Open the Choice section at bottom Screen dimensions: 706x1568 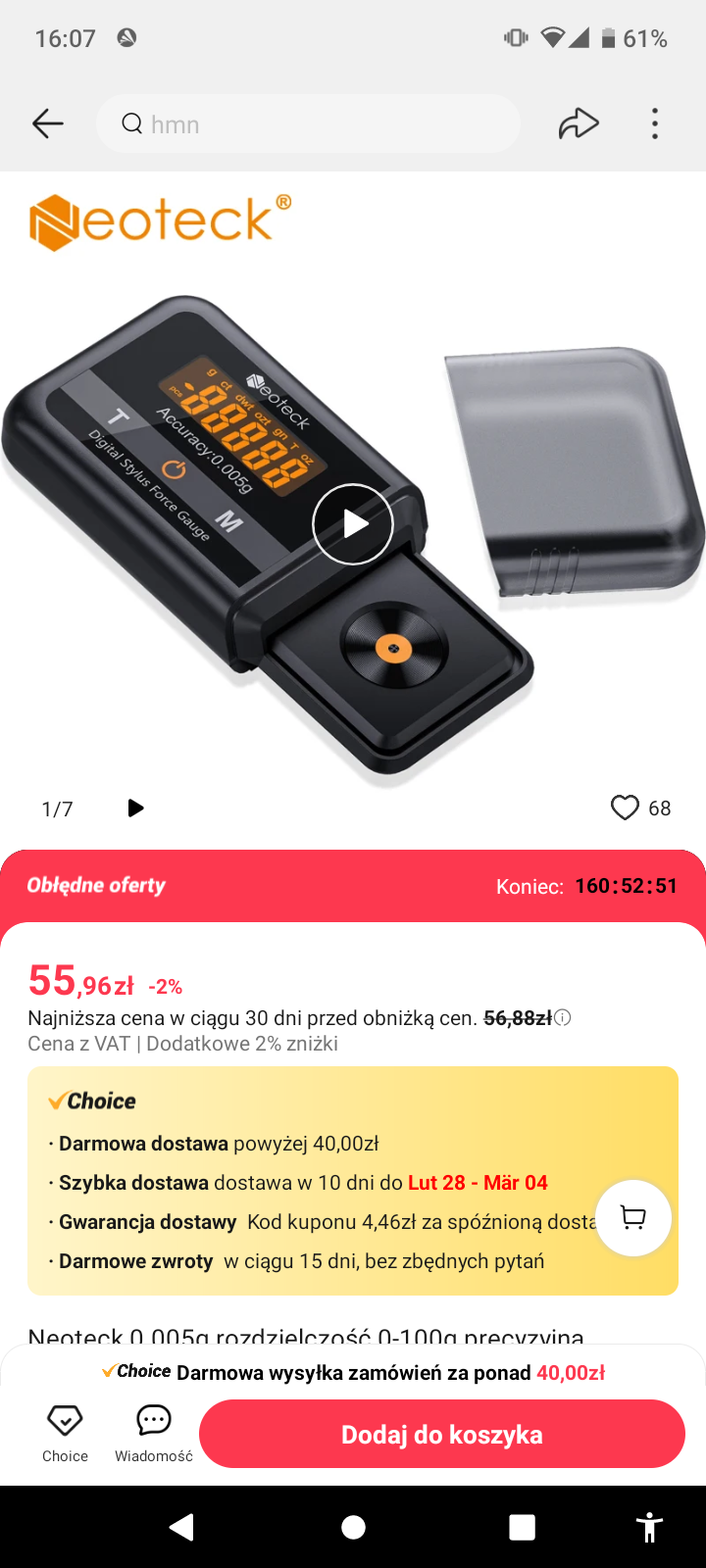point(65,1433)
